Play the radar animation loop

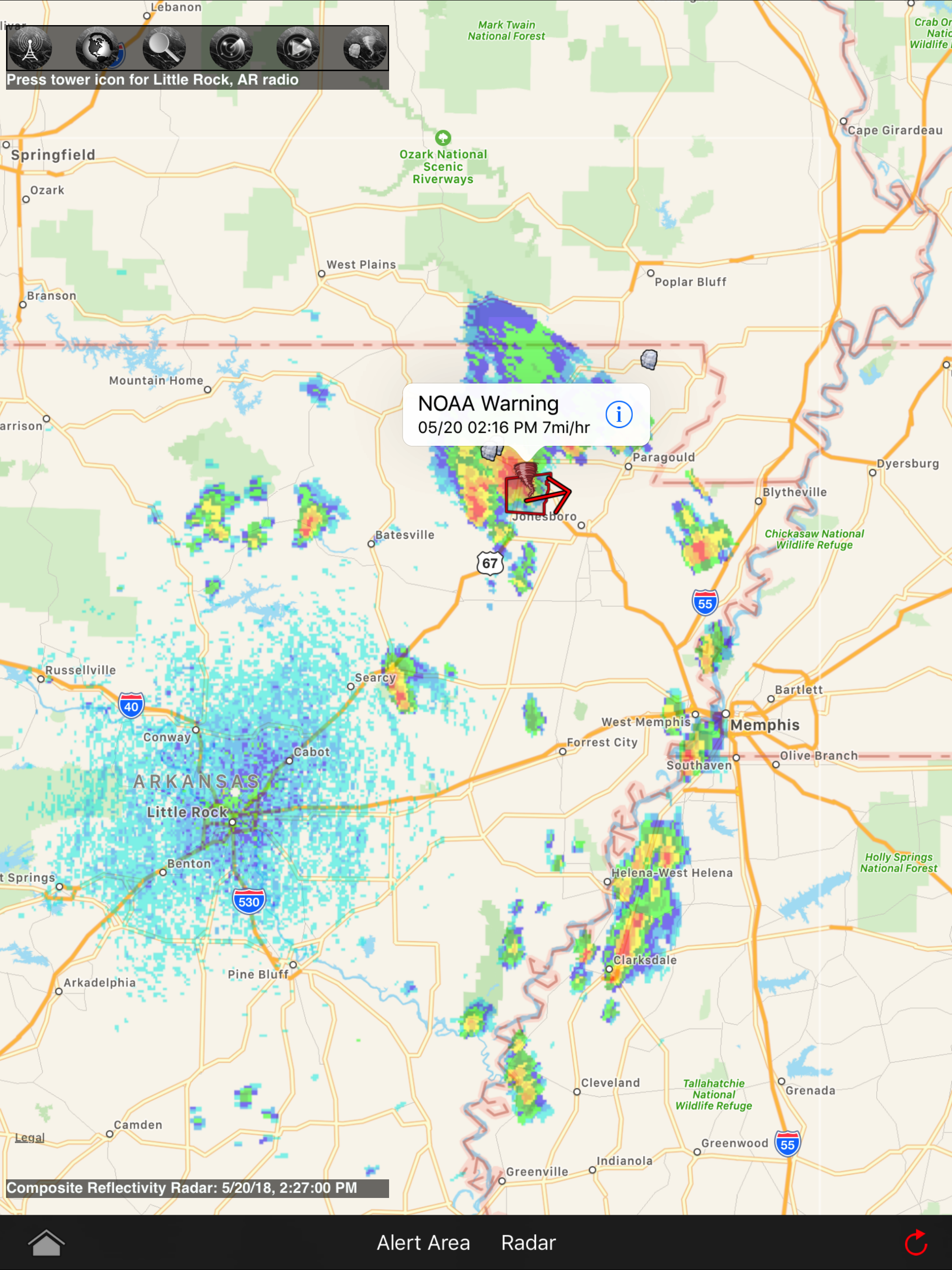tap(297, 48)
